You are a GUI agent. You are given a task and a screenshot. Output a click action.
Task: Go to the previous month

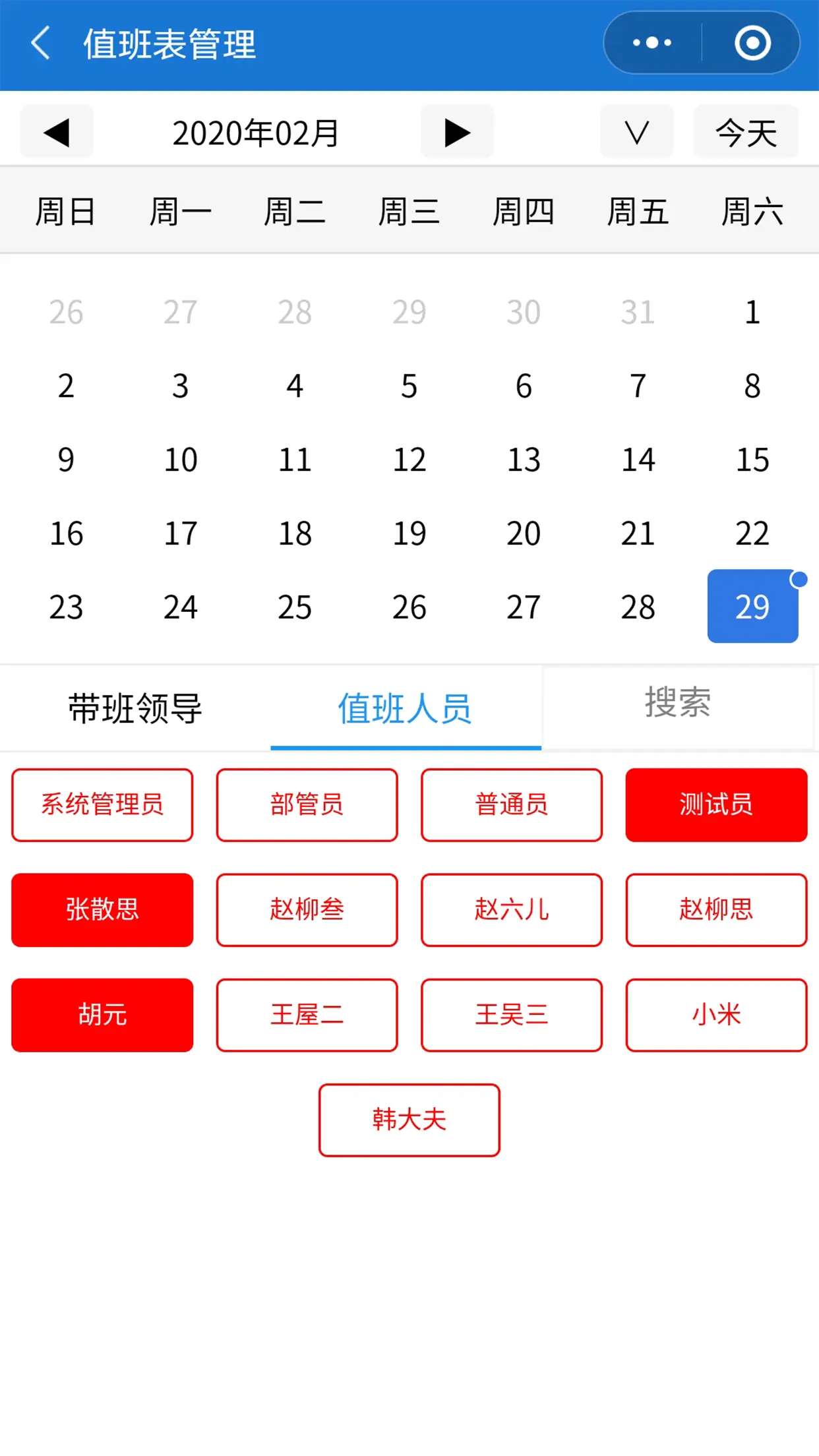57,132
